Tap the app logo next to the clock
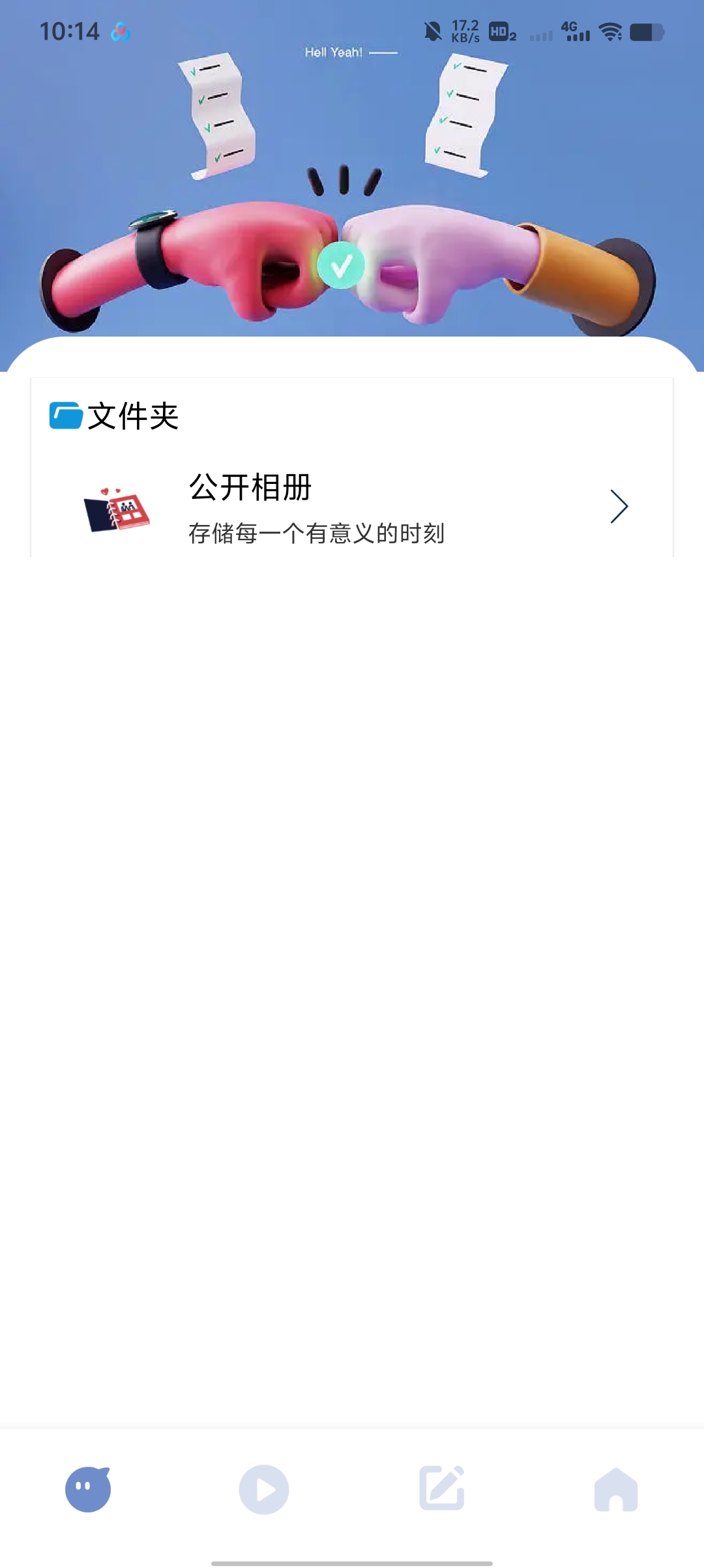This screenshot has height=1568, width=704. pos(121,31)
